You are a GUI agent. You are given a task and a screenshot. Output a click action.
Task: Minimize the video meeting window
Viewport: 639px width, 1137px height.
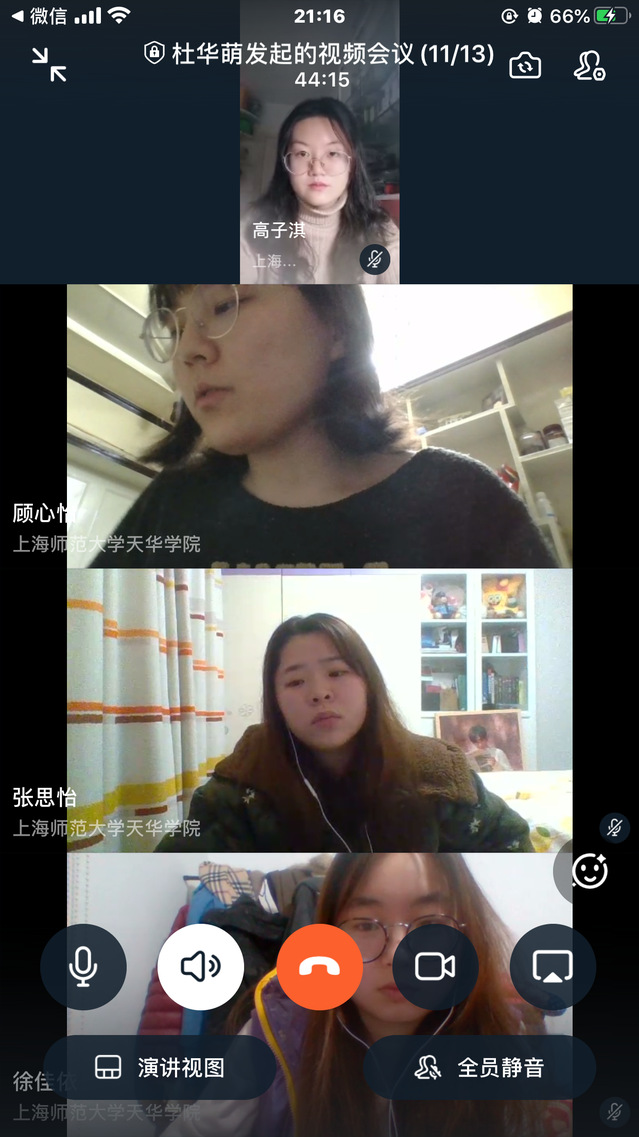(48, 64)
